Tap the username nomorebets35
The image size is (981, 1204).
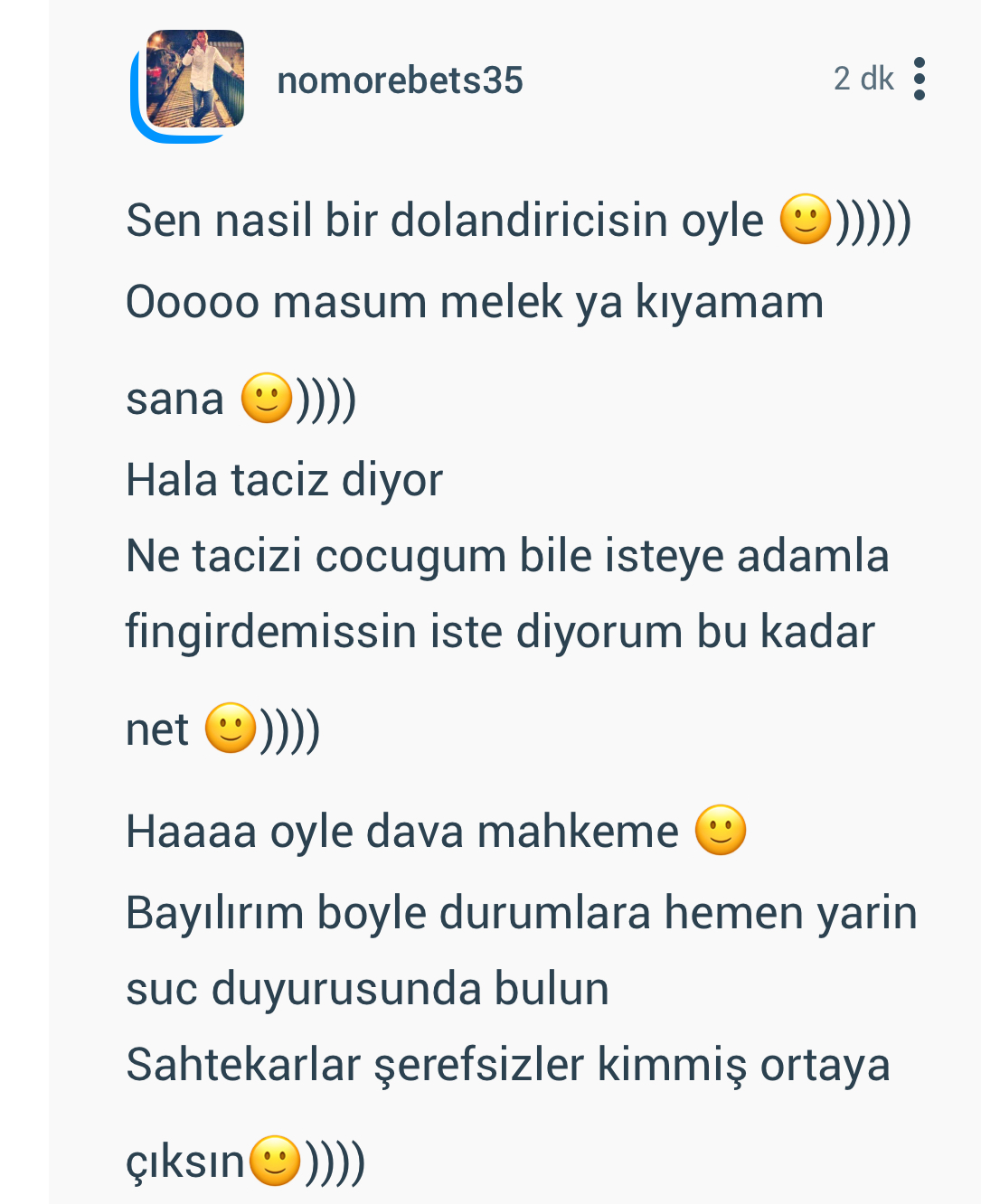pyautogui.click(x=400, y=80)
